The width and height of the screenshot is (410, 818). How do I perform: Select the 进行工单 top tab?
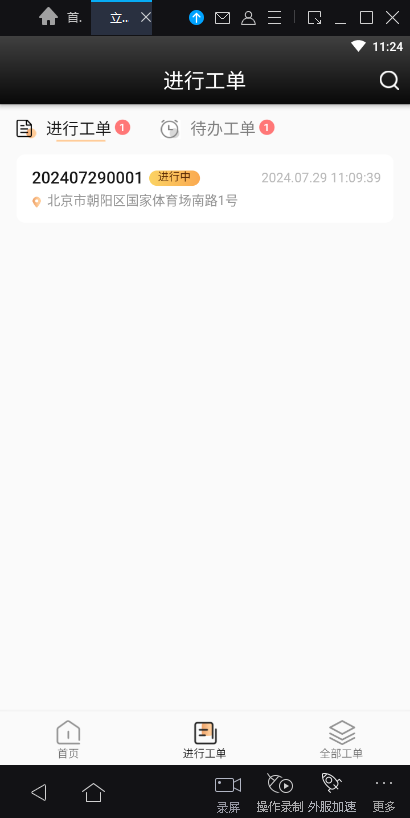pos(73,128)
